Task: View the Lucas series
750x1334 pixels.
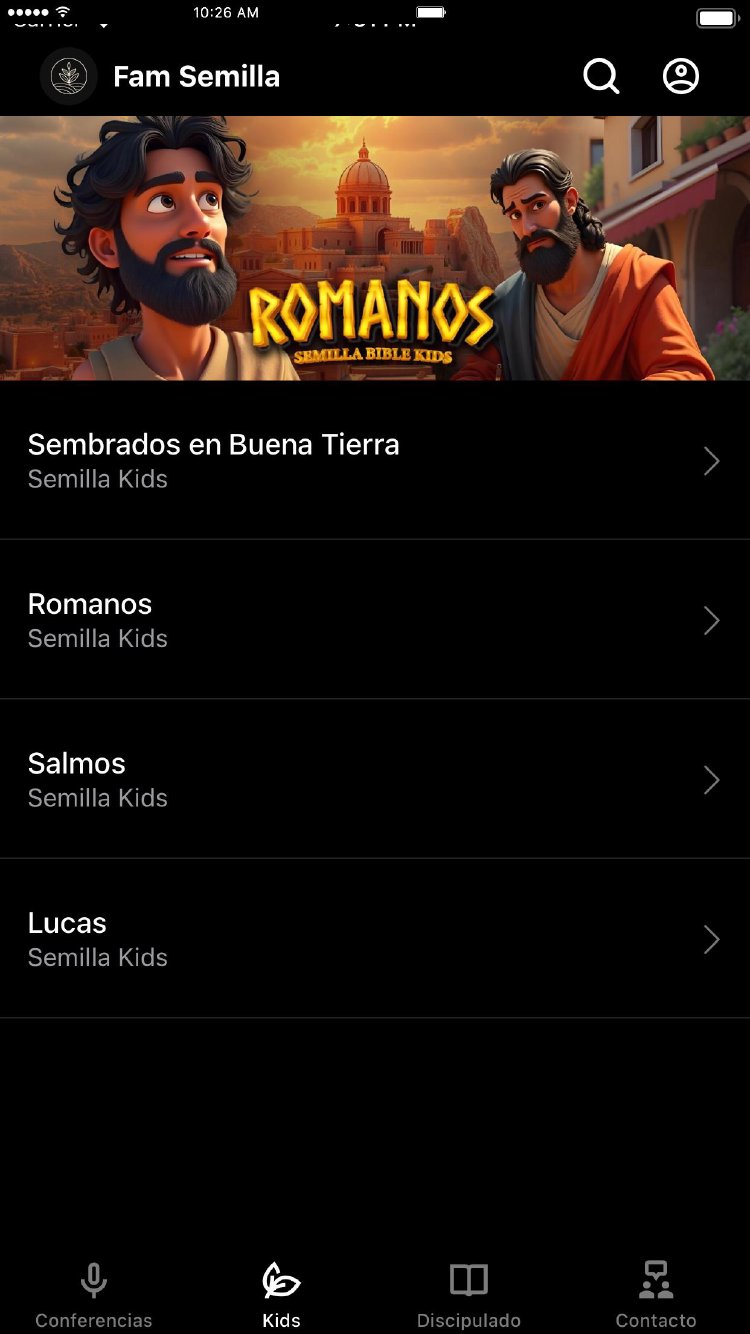Action: tap(375, 939)
